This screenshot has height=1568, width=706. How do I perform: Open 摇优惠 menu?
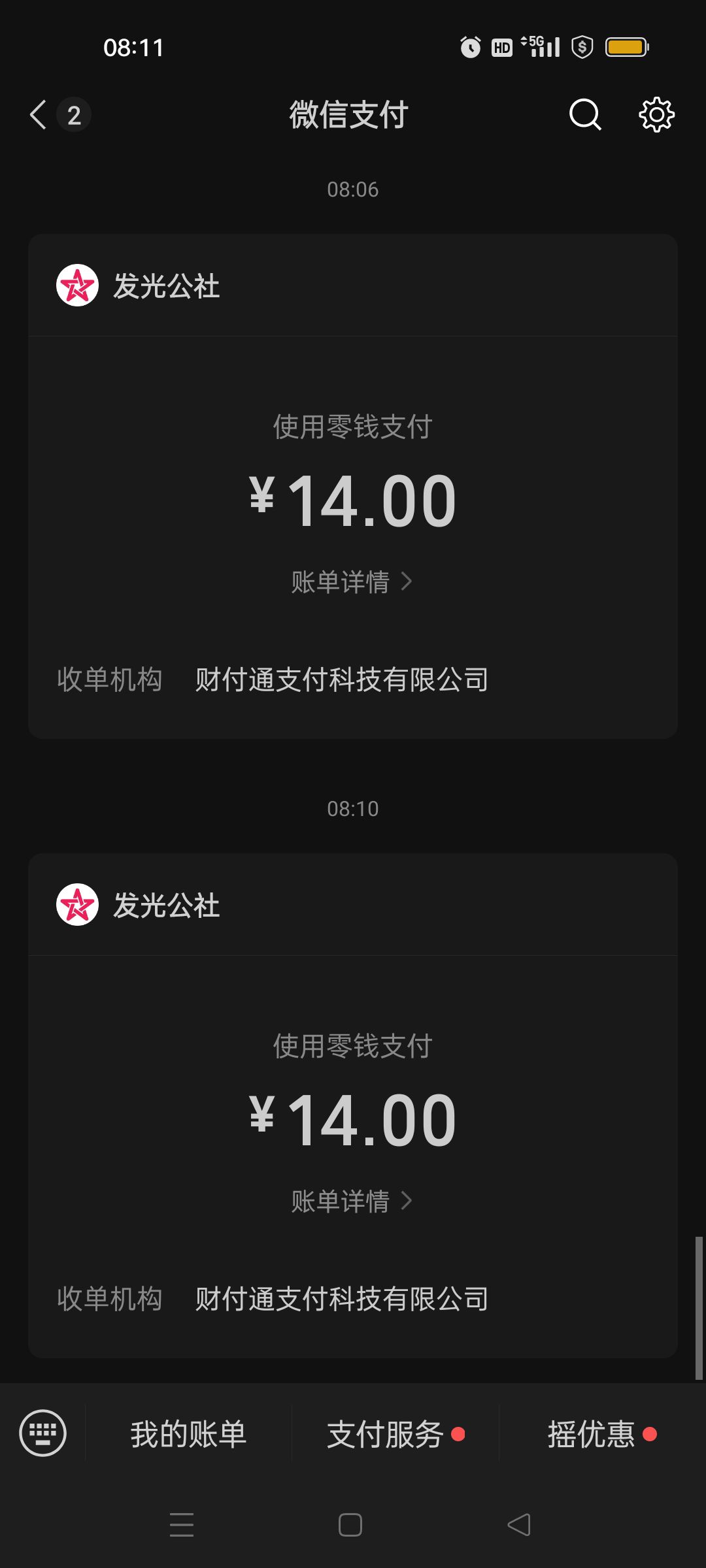coord(602,1434)
